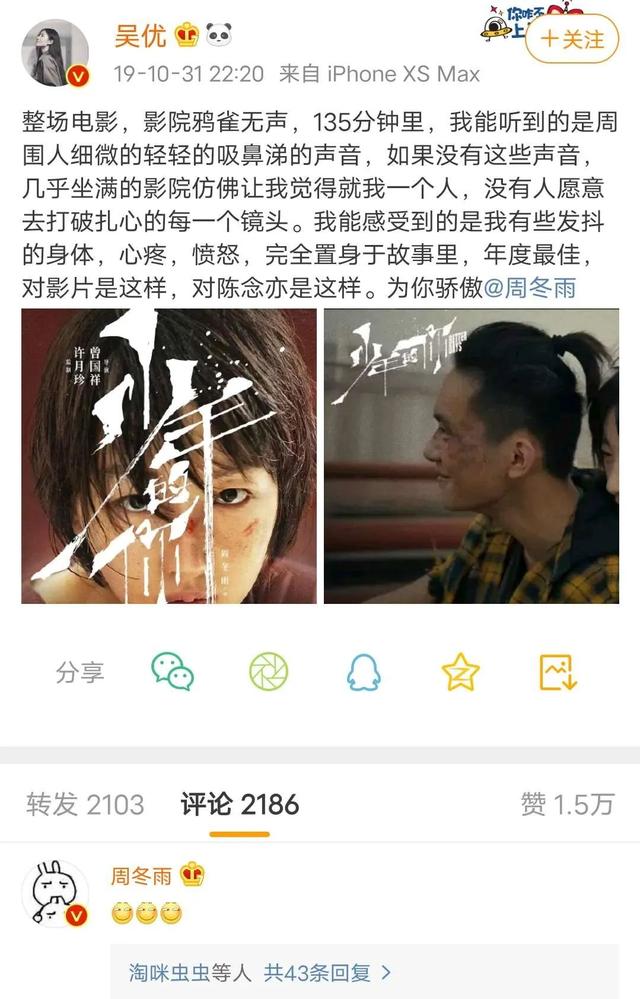The width and height of the screenshot is (640, 999).
Task: Switch to the 转发 2103 tab
Action: click(x=85, y=804)
